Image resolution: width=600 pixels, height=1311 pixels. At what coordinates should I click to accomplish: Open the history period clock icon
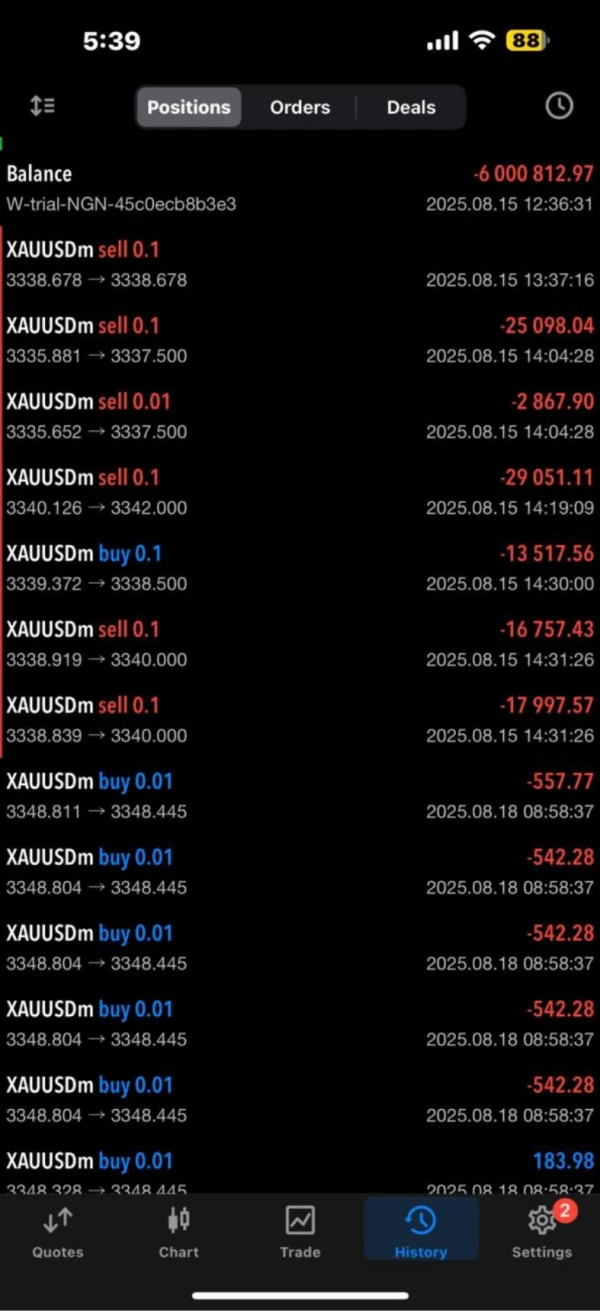pos(559,106)
